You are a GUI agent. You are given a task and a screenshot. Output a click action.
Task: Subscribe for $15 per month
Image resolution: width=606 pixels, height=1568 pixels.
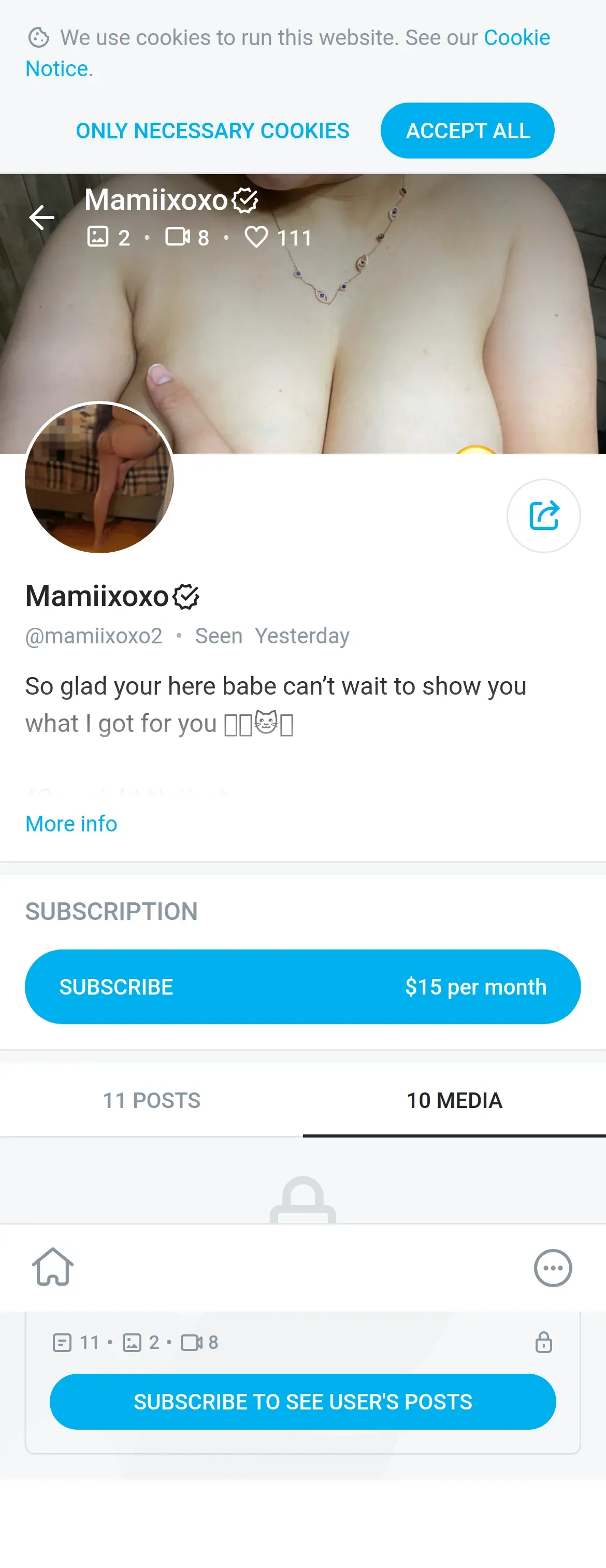[x=302, y=986]
